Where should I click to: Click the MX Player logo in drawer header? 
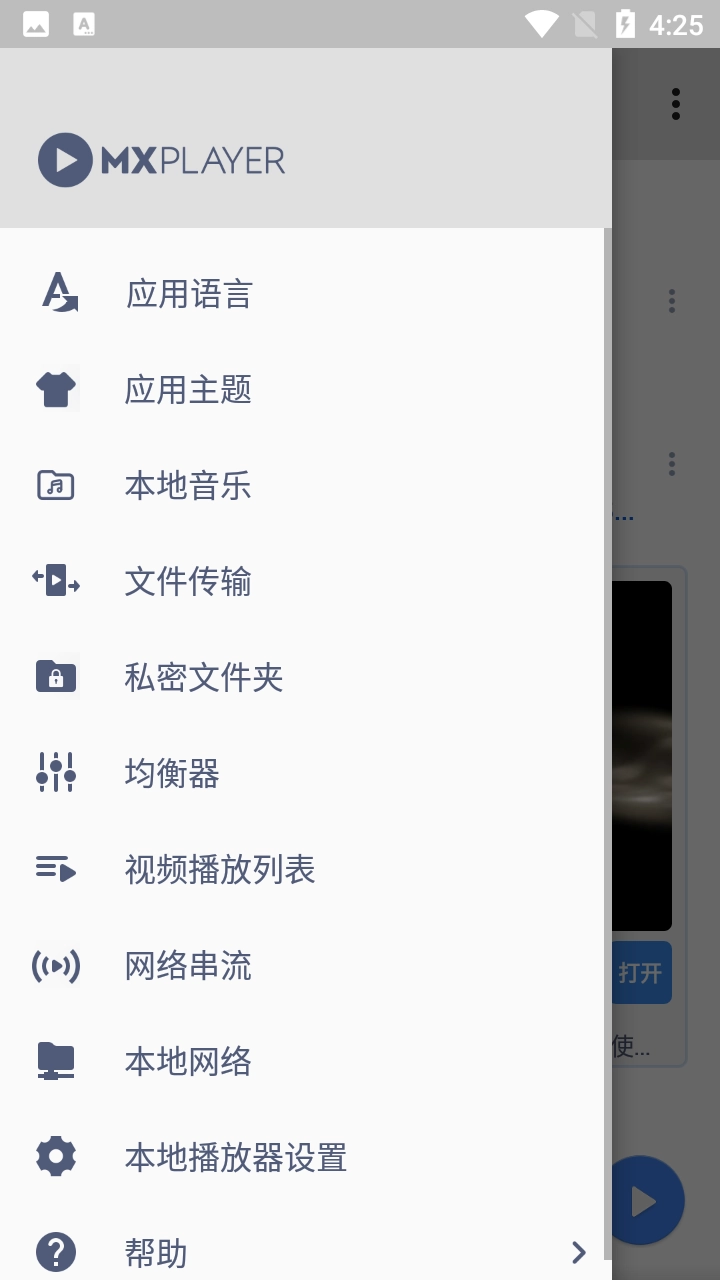[x=160, y=158]
